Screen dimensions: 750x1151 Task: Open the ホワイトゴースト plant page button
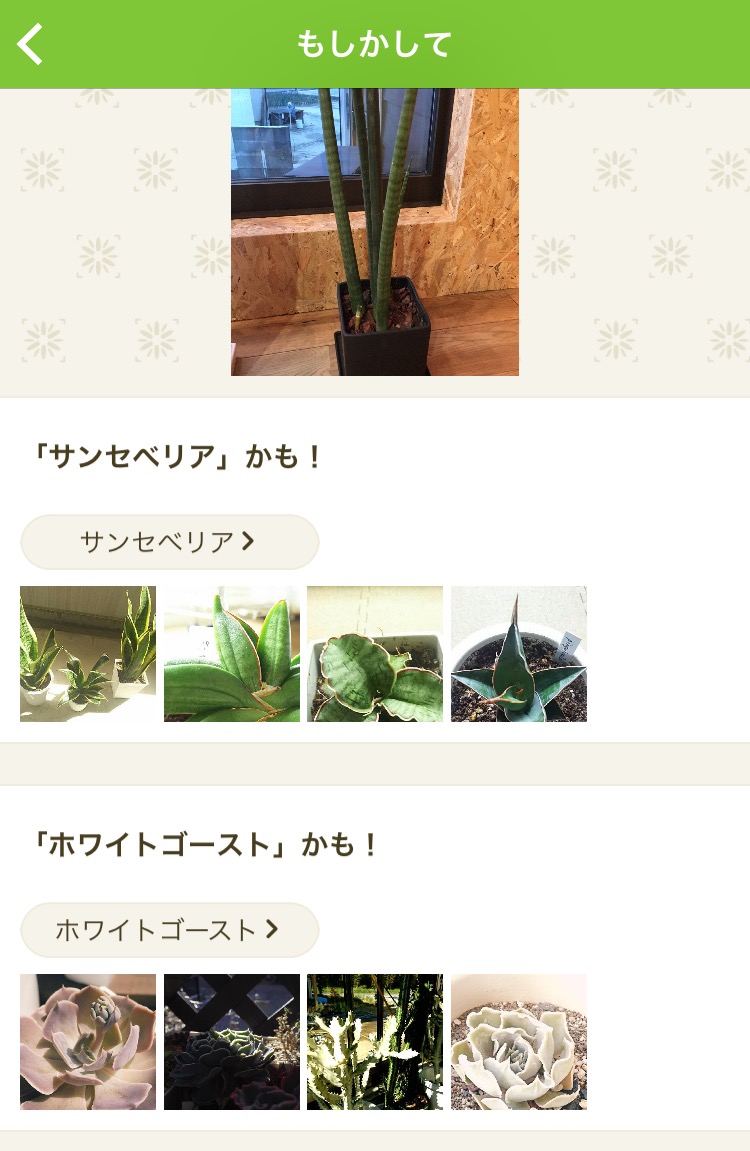169,930
